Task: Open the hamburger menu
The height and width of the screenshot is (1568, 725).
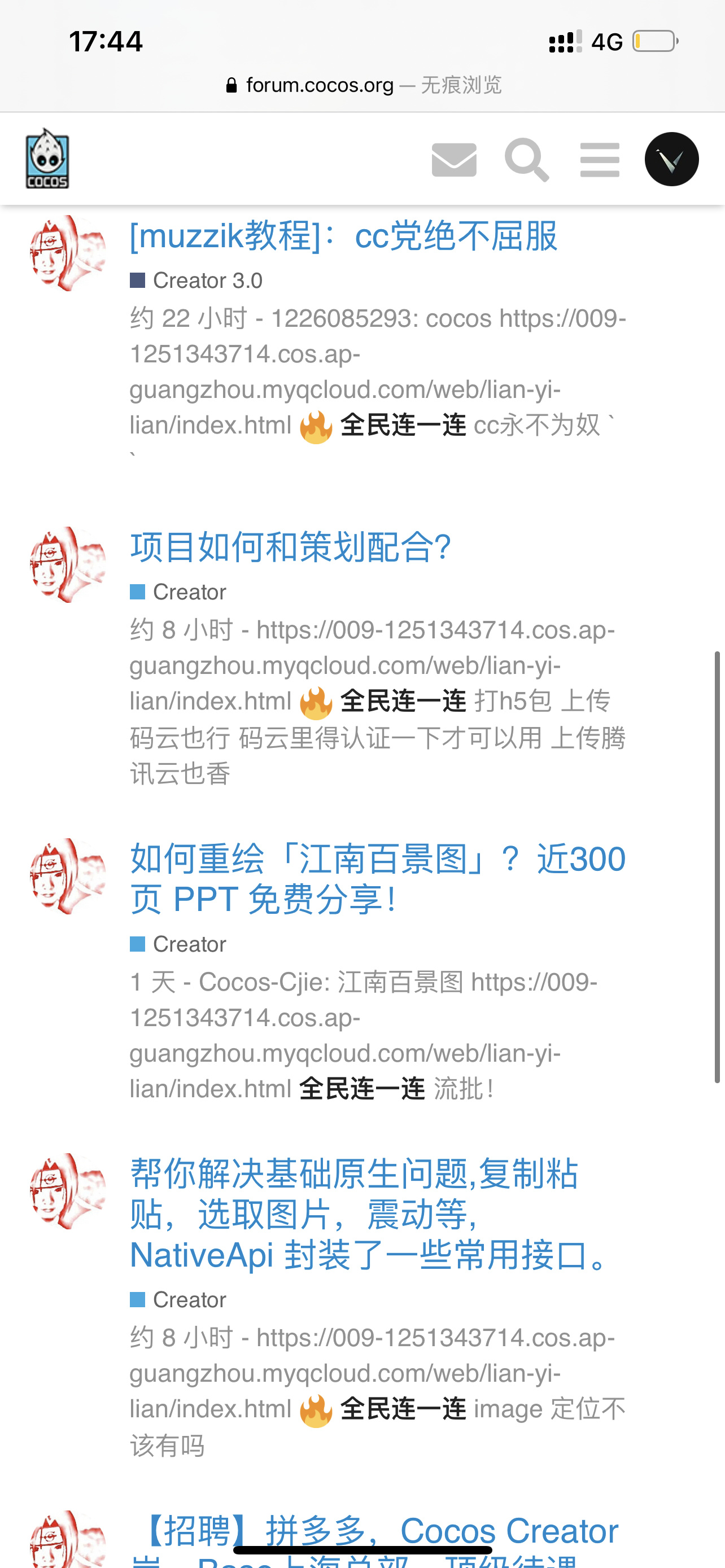Action: [600, 160]
